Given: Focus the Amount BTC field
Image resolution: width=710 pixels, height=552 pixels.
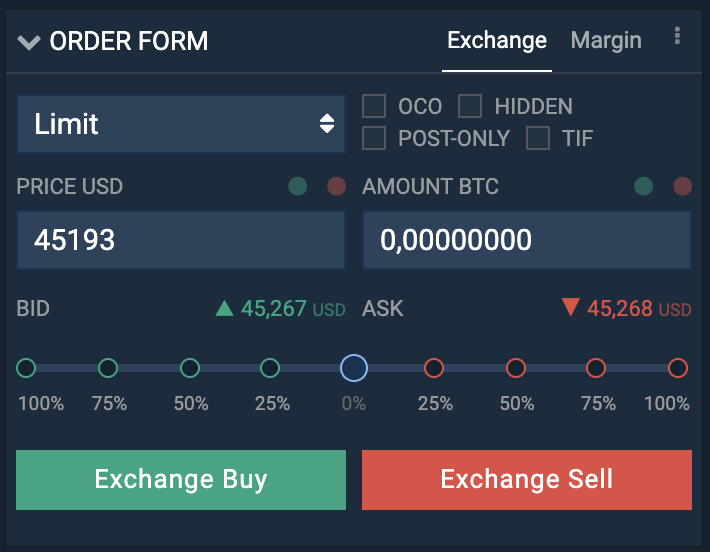Looking at the screenshot, I should (x=526, y=240).
